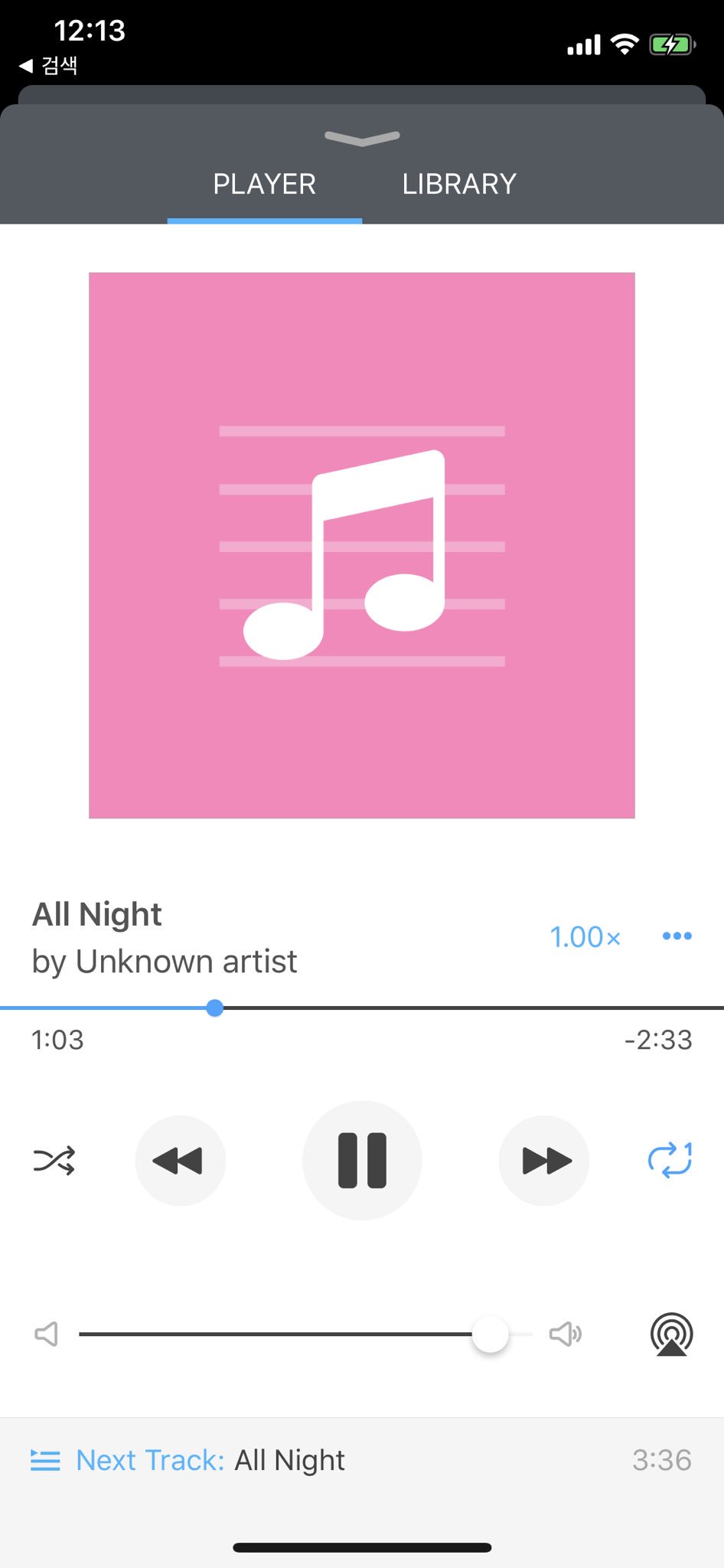Tap the volume slider knob
724x1568 pixels.
click(x=490, y=1334)
